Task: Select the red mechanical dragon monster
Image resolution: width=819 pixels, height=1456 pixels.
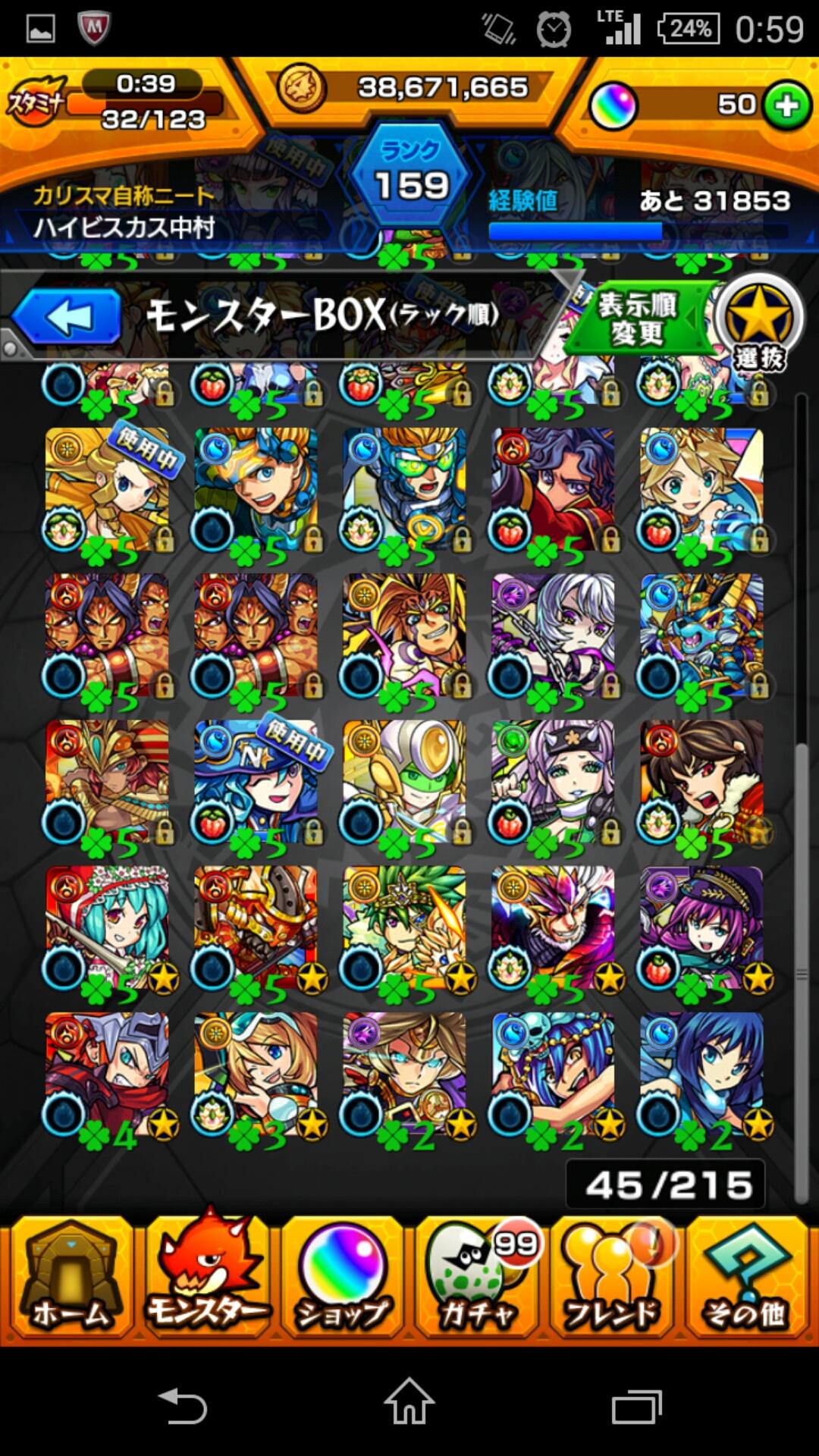Action: click(x=256, y=927)
